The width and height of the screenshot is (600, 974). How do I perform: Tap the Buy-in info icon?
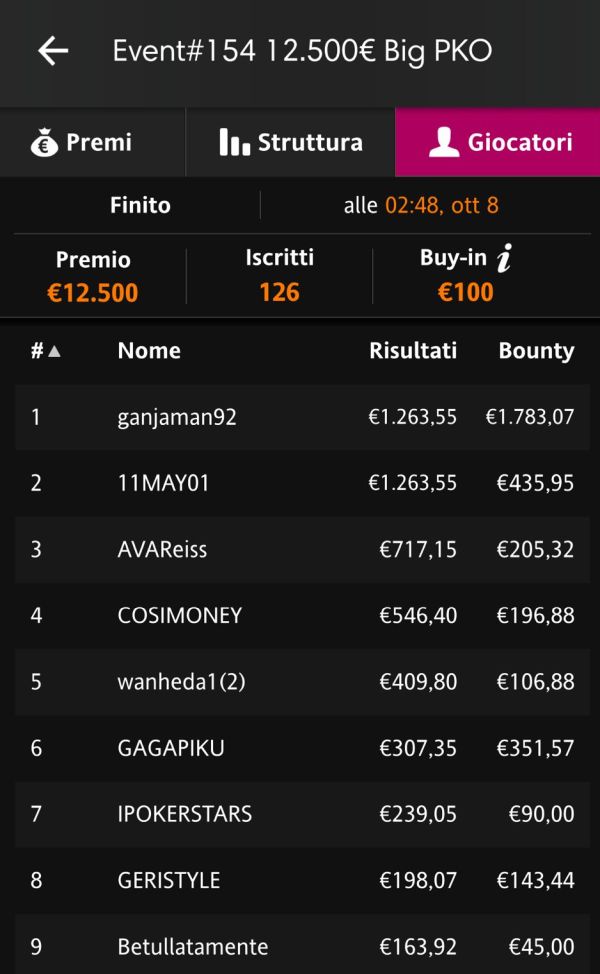coord(504,258)
